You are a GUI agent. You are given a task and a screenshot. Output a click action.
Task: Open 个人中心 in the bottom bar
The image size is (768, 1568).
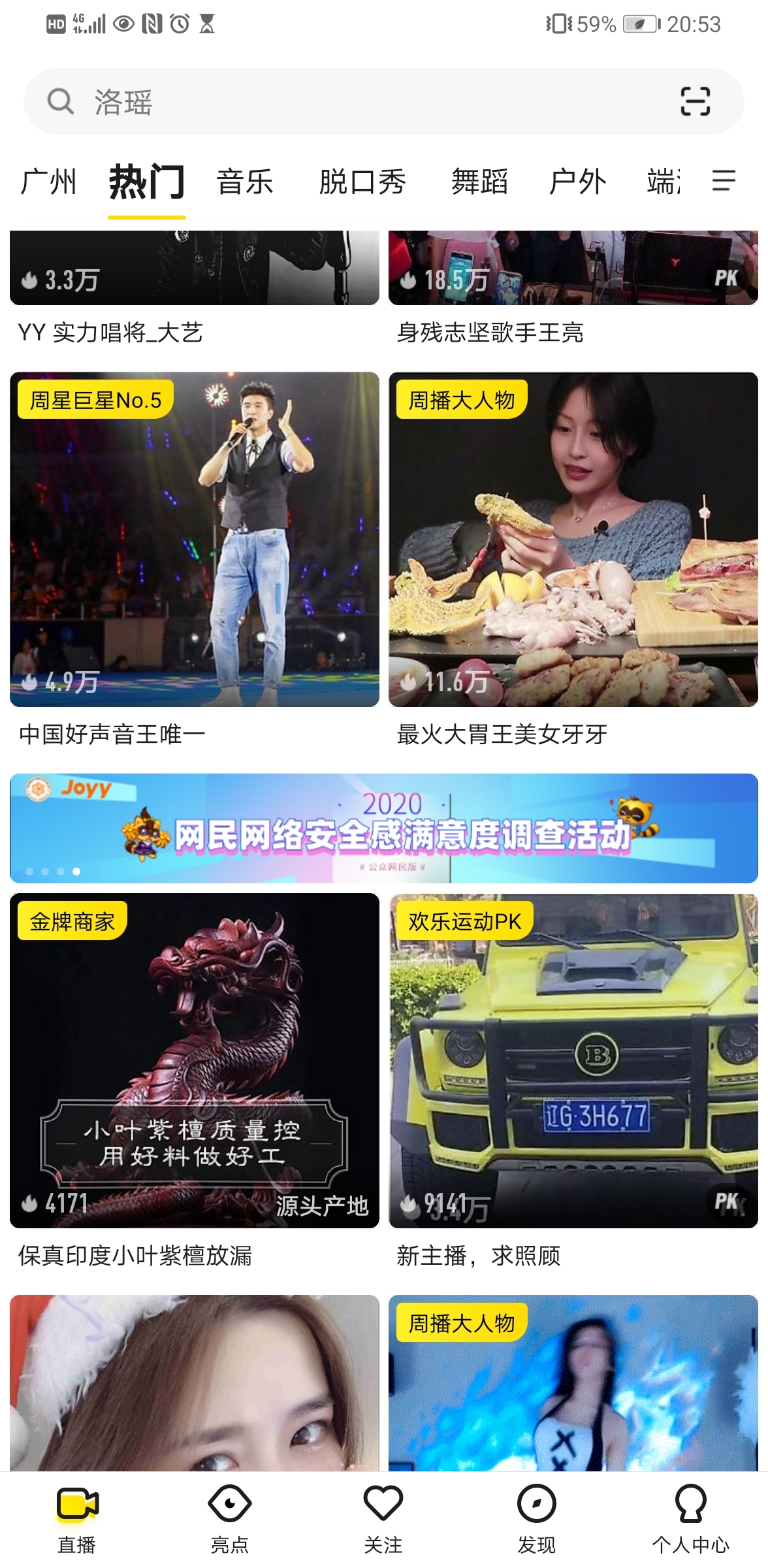[690, 1518]
